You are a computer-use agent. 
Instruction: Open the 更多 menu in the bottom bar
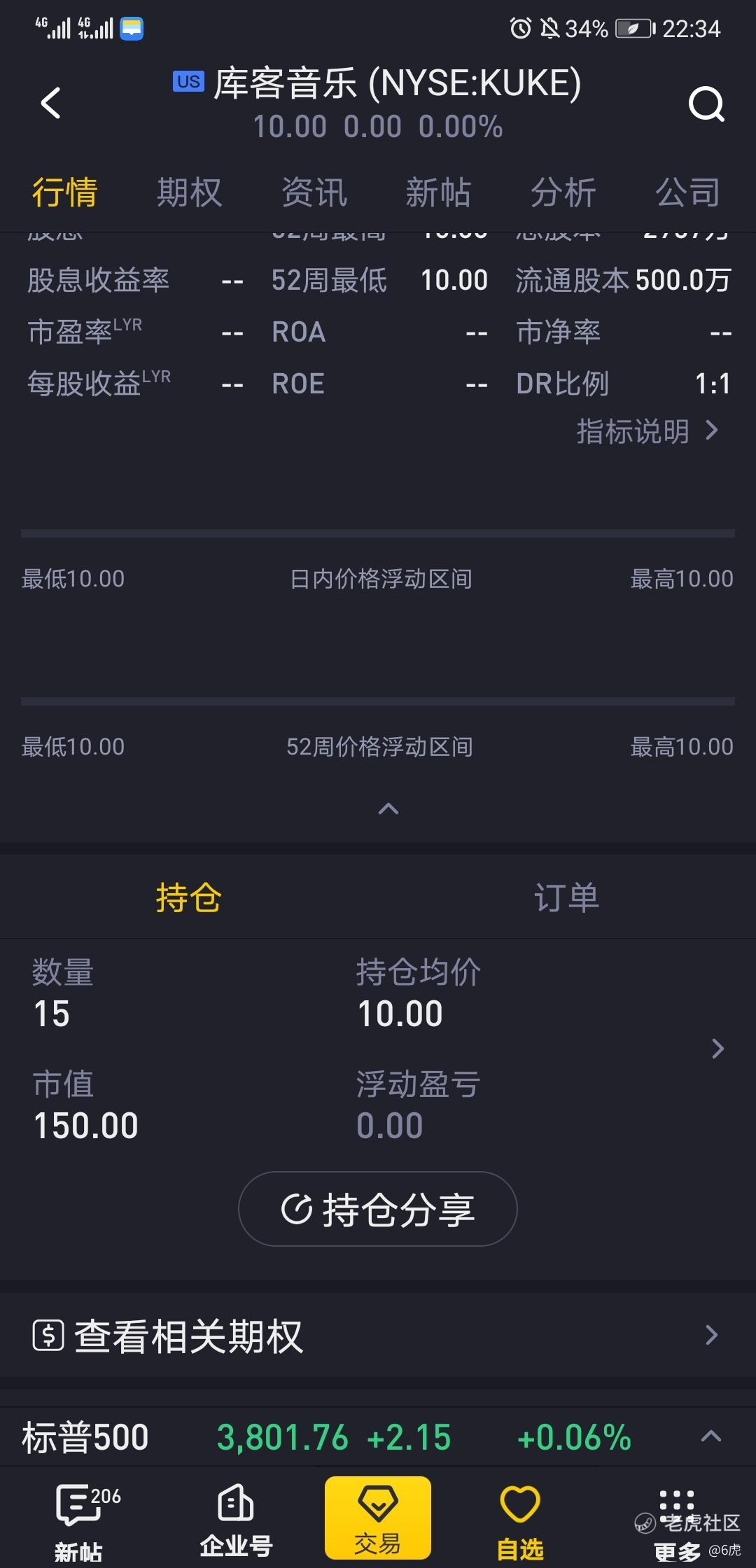[677, 1526]
